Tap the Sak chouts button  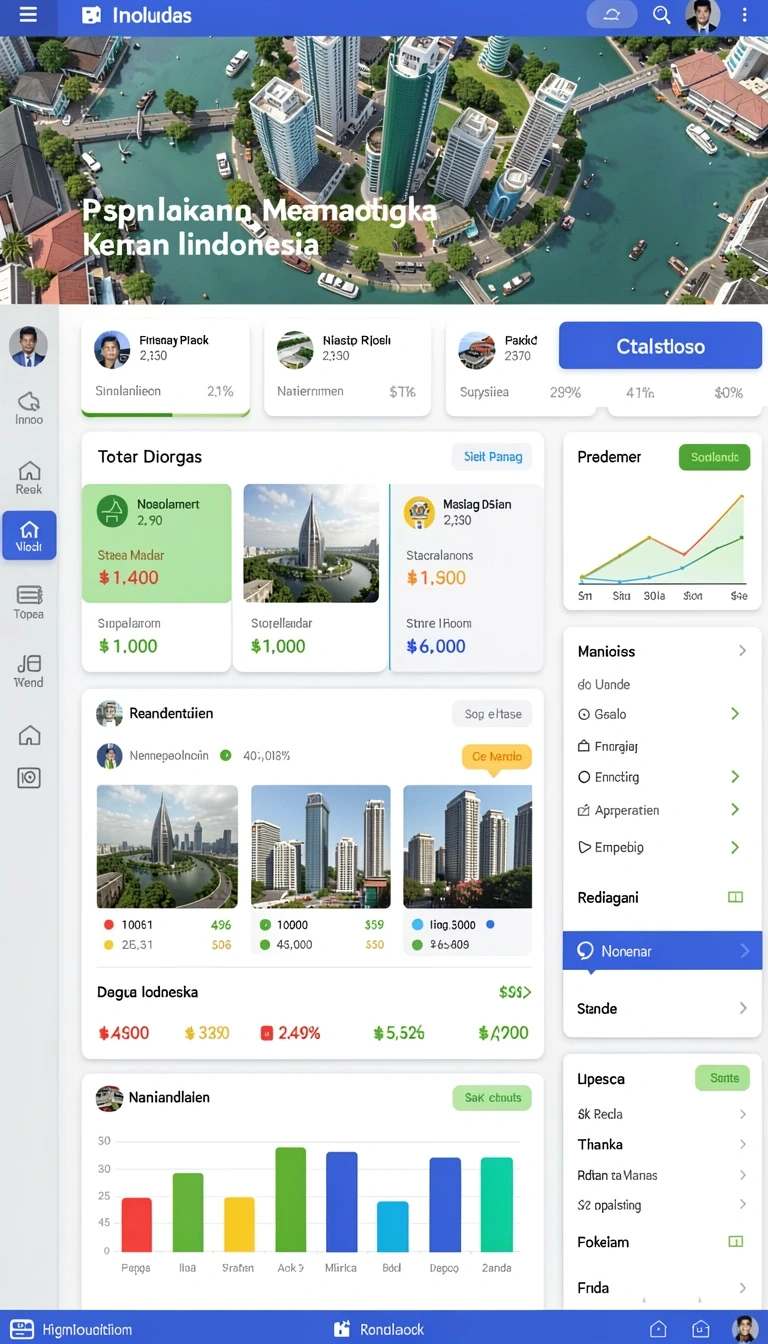click(492, 1098)
